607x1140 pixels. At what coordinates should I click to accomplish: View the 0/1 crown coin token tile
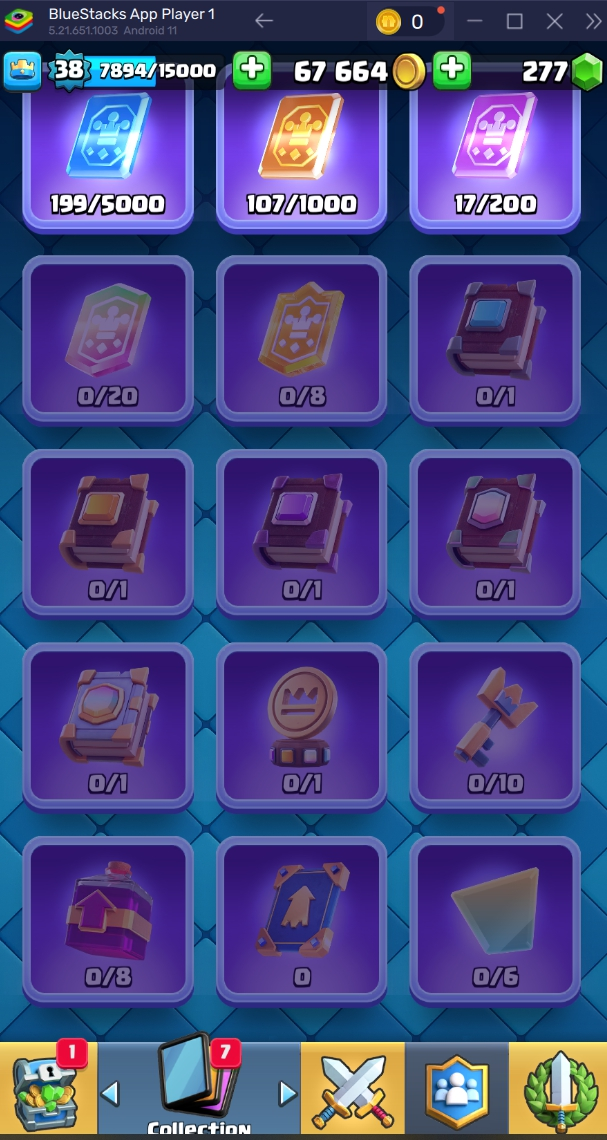tap(301, 725)
